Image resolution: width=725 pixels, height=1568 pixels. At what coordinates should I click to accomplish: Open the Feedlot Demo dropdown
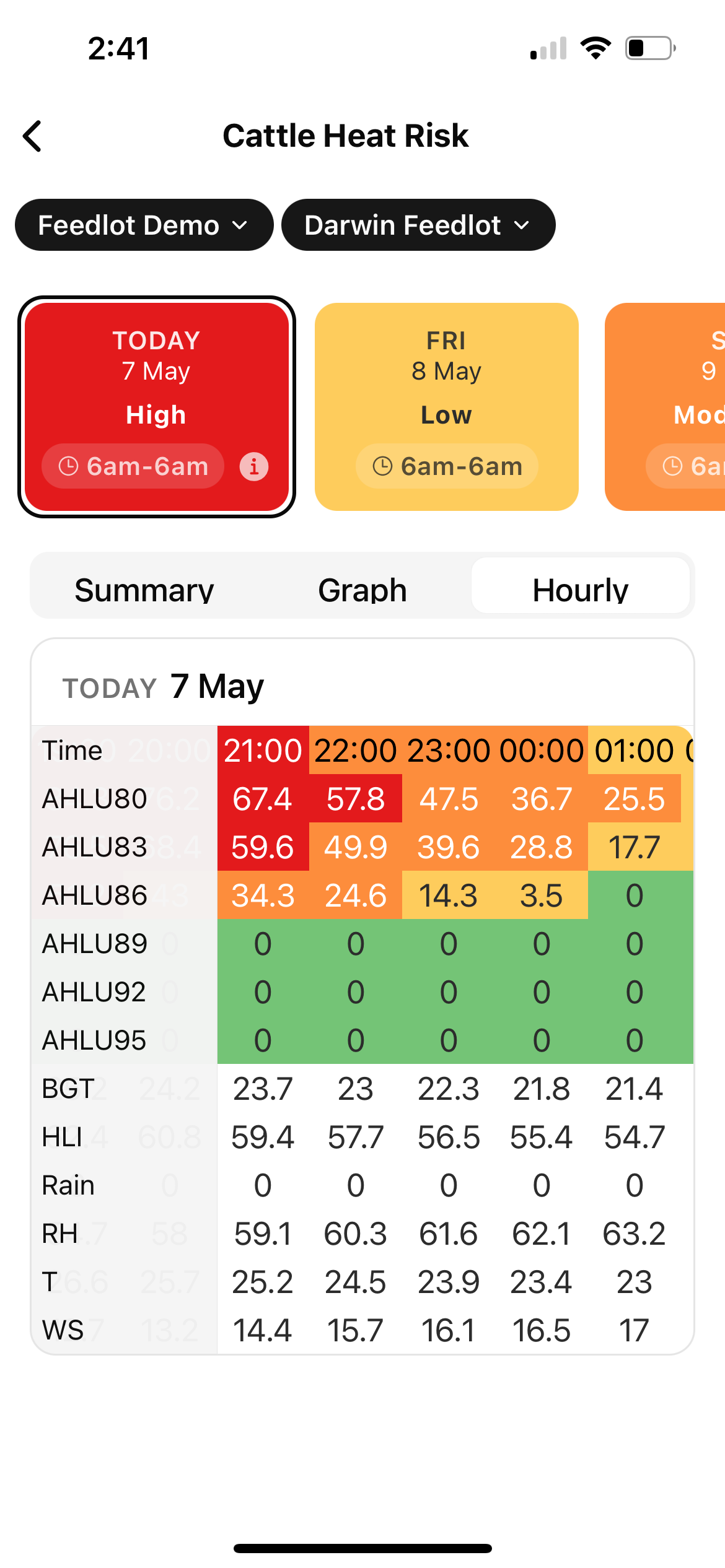click(144, 225)
